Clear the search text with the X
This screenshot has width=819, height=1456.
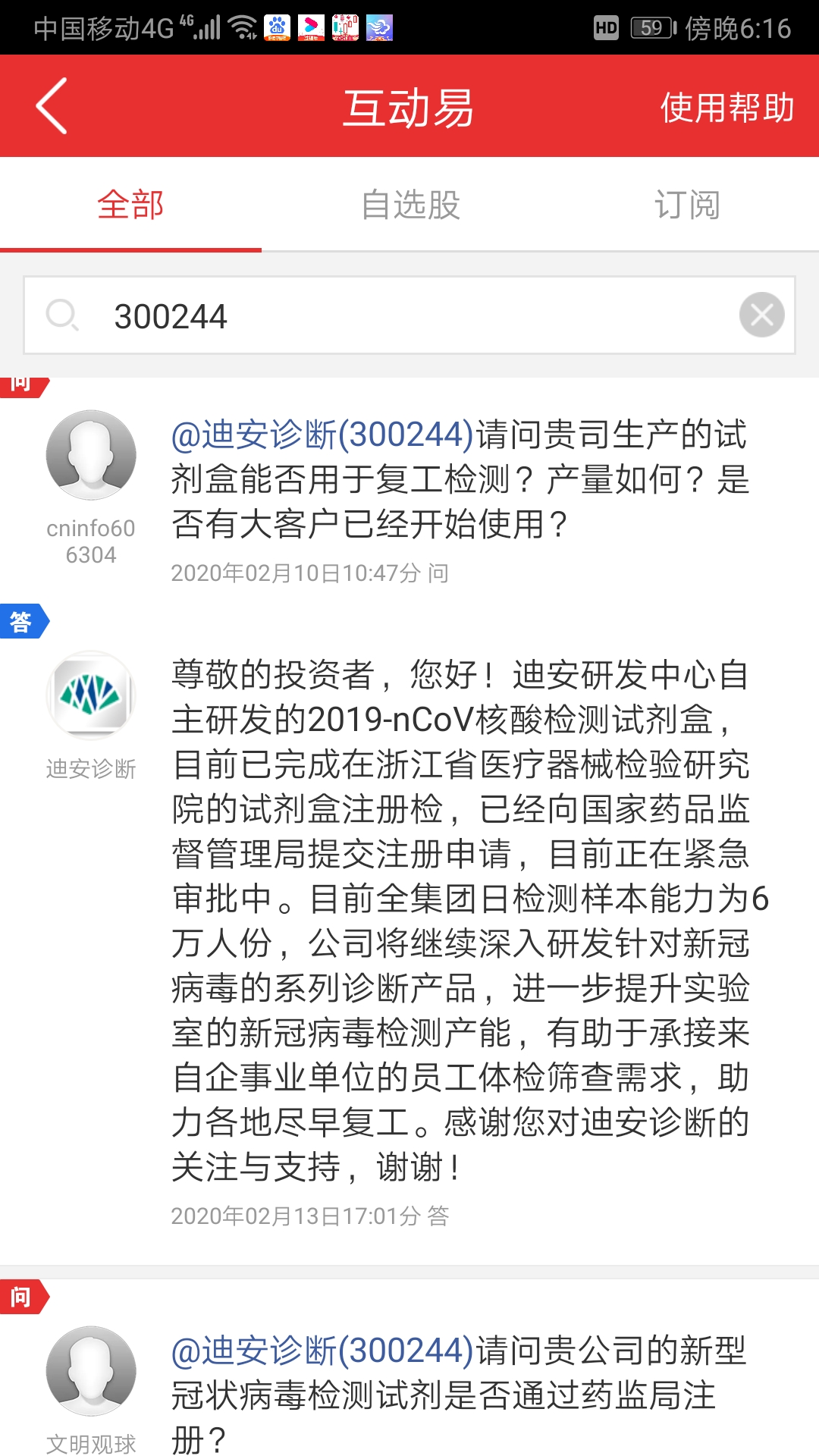(x=761, y=315)
